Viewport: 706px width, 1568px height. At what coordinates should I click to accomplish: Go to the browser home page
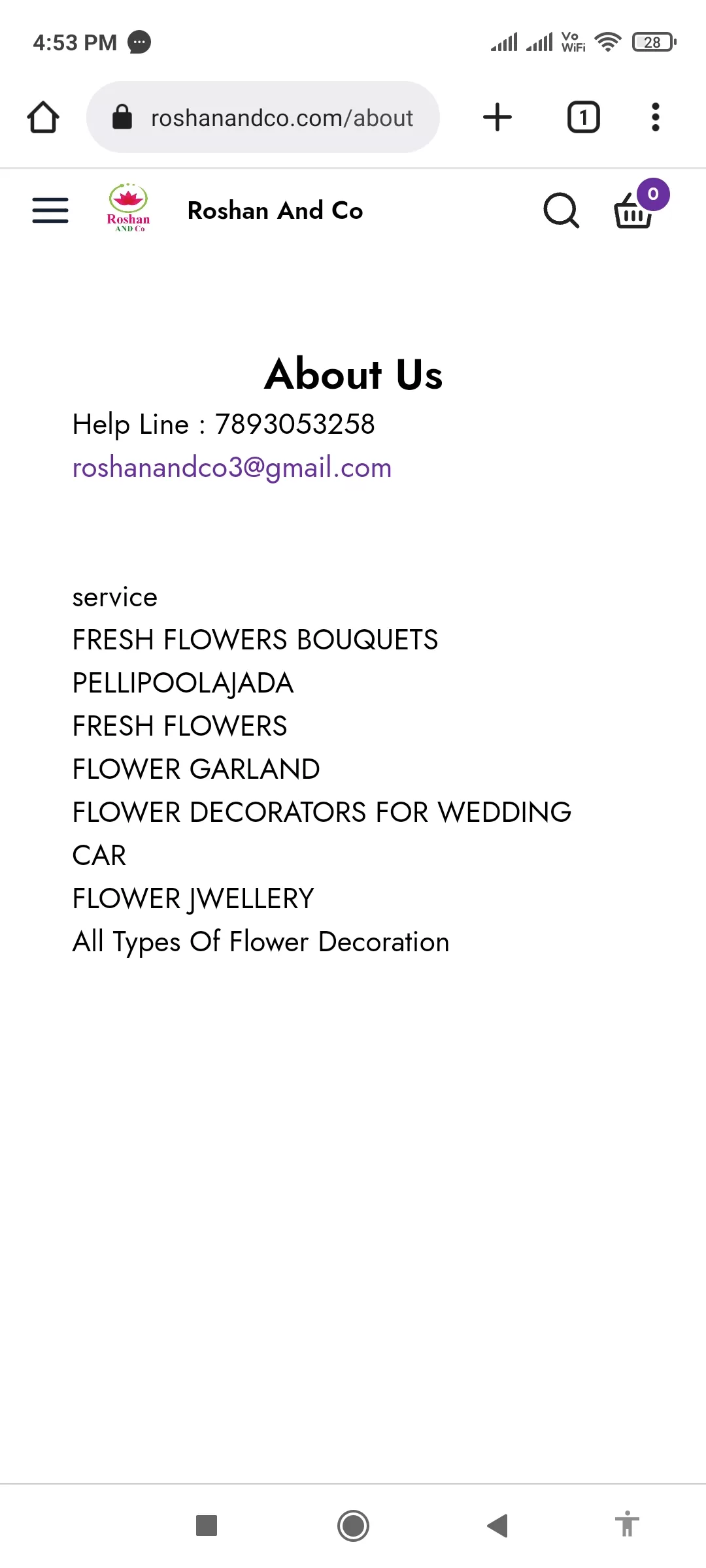(x=43, y=118)
